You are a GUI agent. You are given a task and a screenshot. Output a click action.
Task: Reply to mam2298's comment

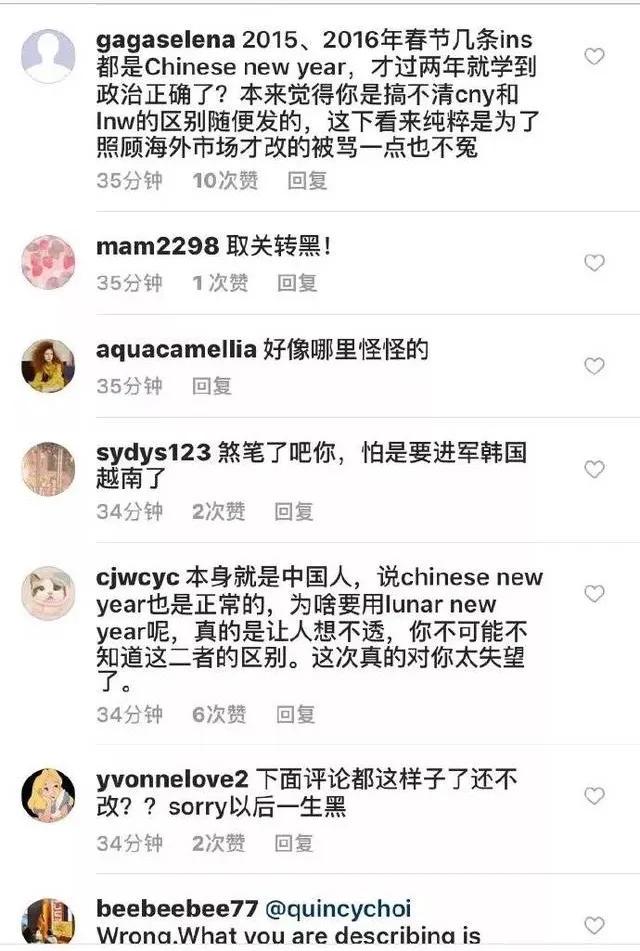(297, 283)
